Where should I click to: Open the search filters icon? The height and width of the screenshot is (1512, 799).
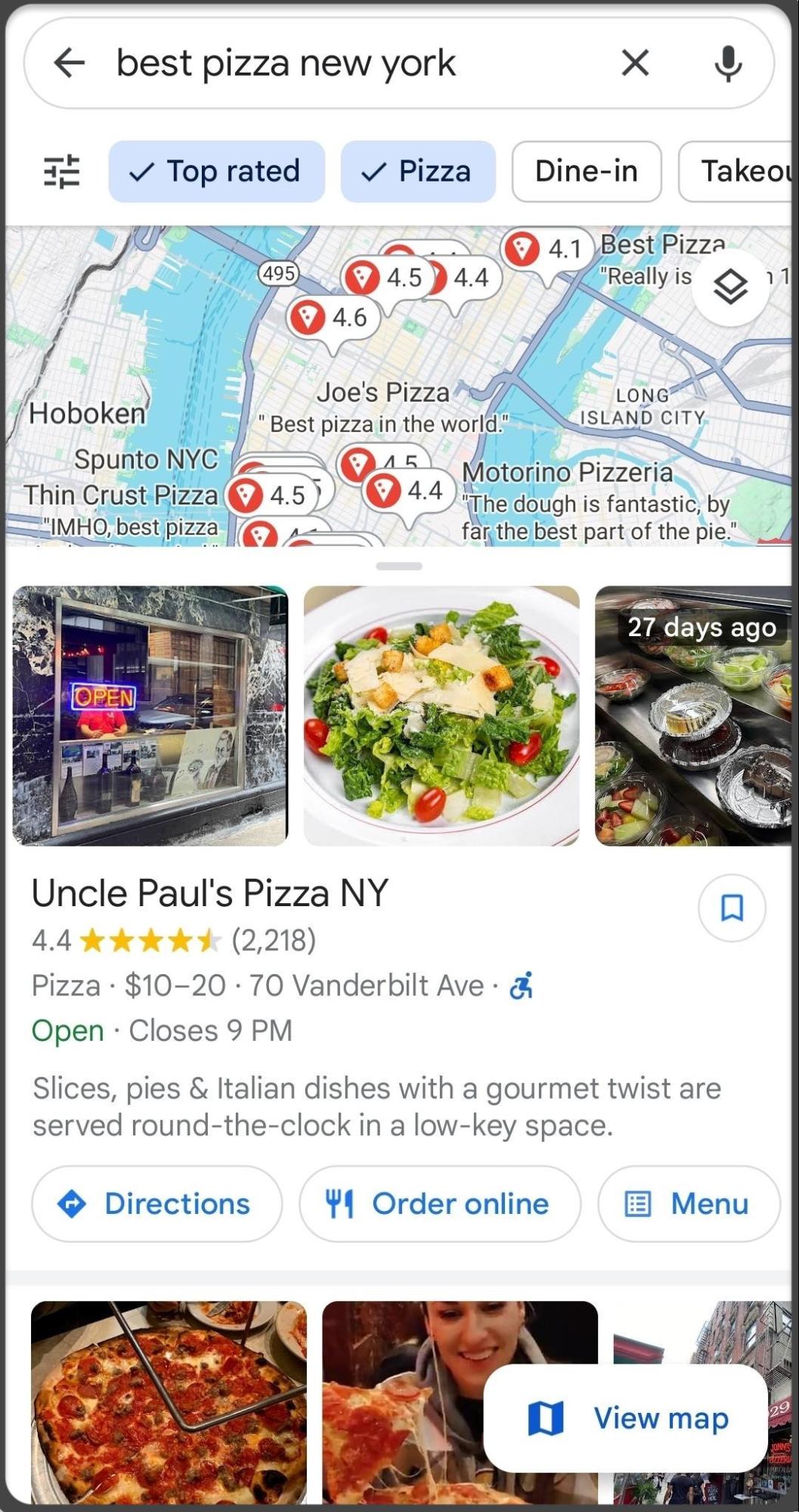point(61,171)
